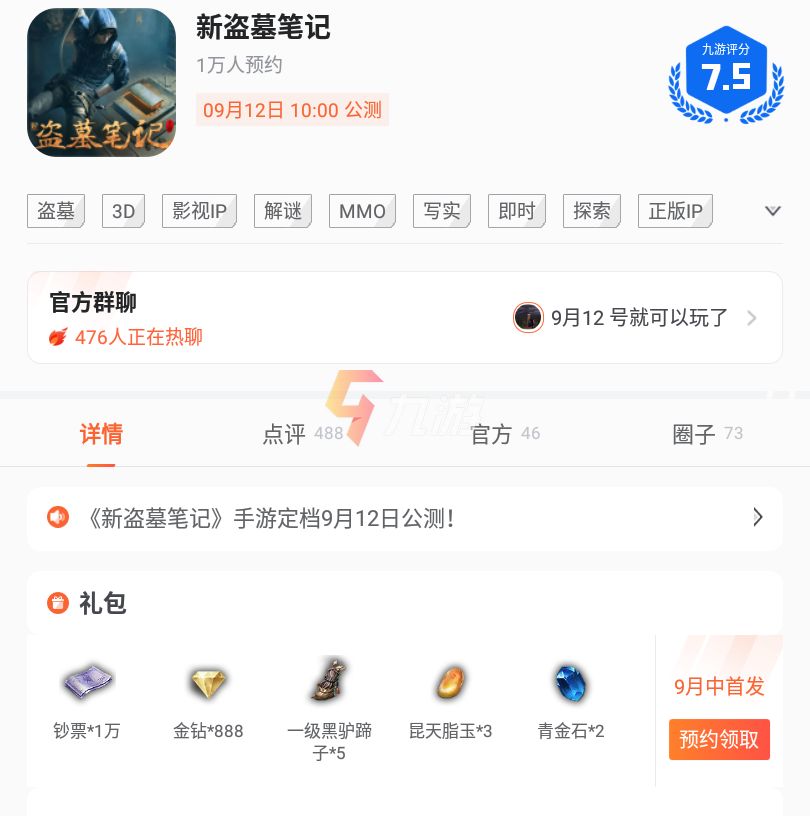
Task: Tap 预约领取 to claim gift pack
Action: coord(719,740)
